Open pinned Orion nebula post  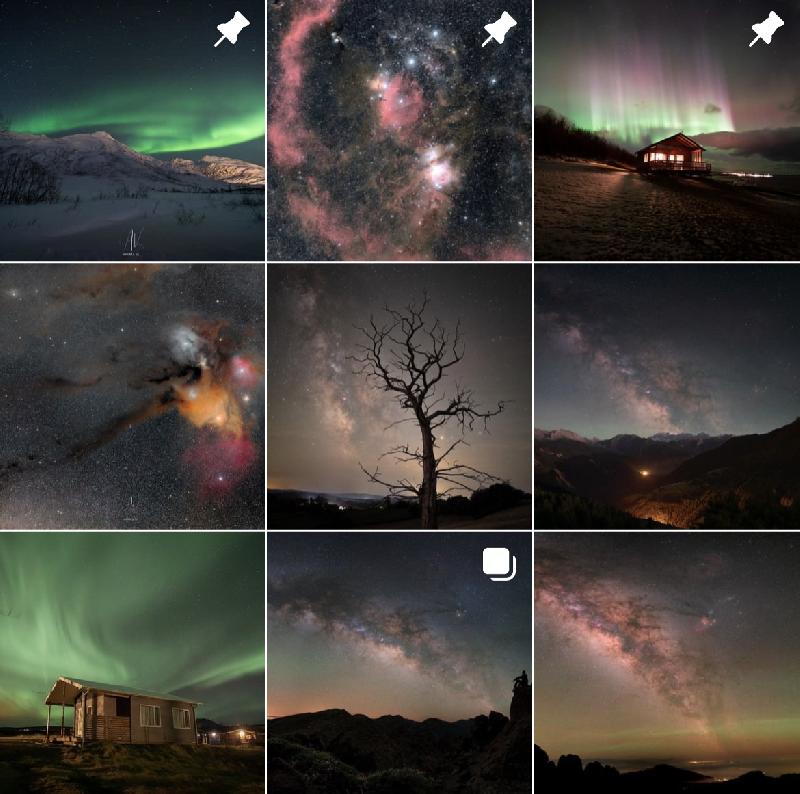coord(399,130)
